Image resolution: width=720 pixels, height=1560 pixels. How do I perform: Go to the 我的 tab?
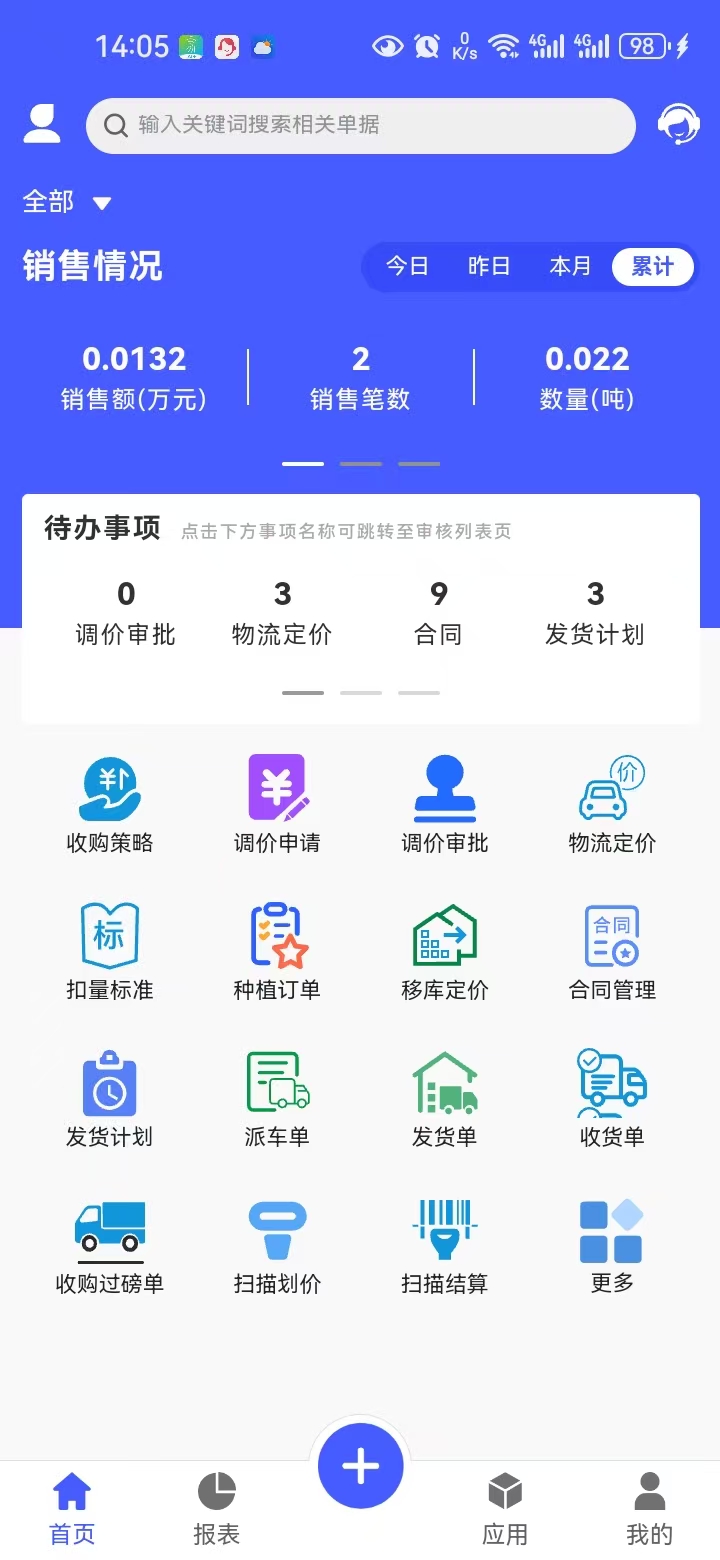tap(649, 1510)
